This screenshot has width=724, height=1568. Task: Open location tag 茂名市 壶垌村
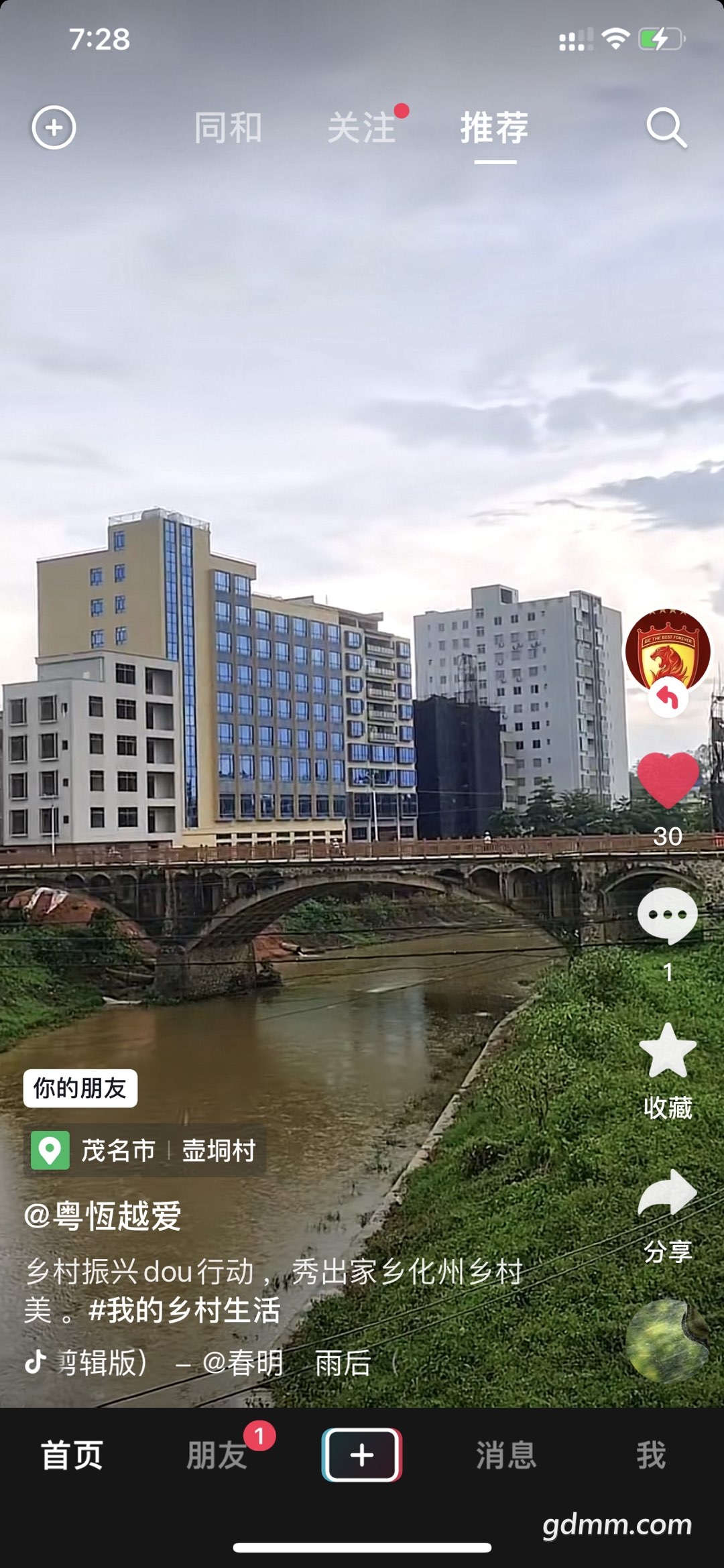pos(145,1150)
